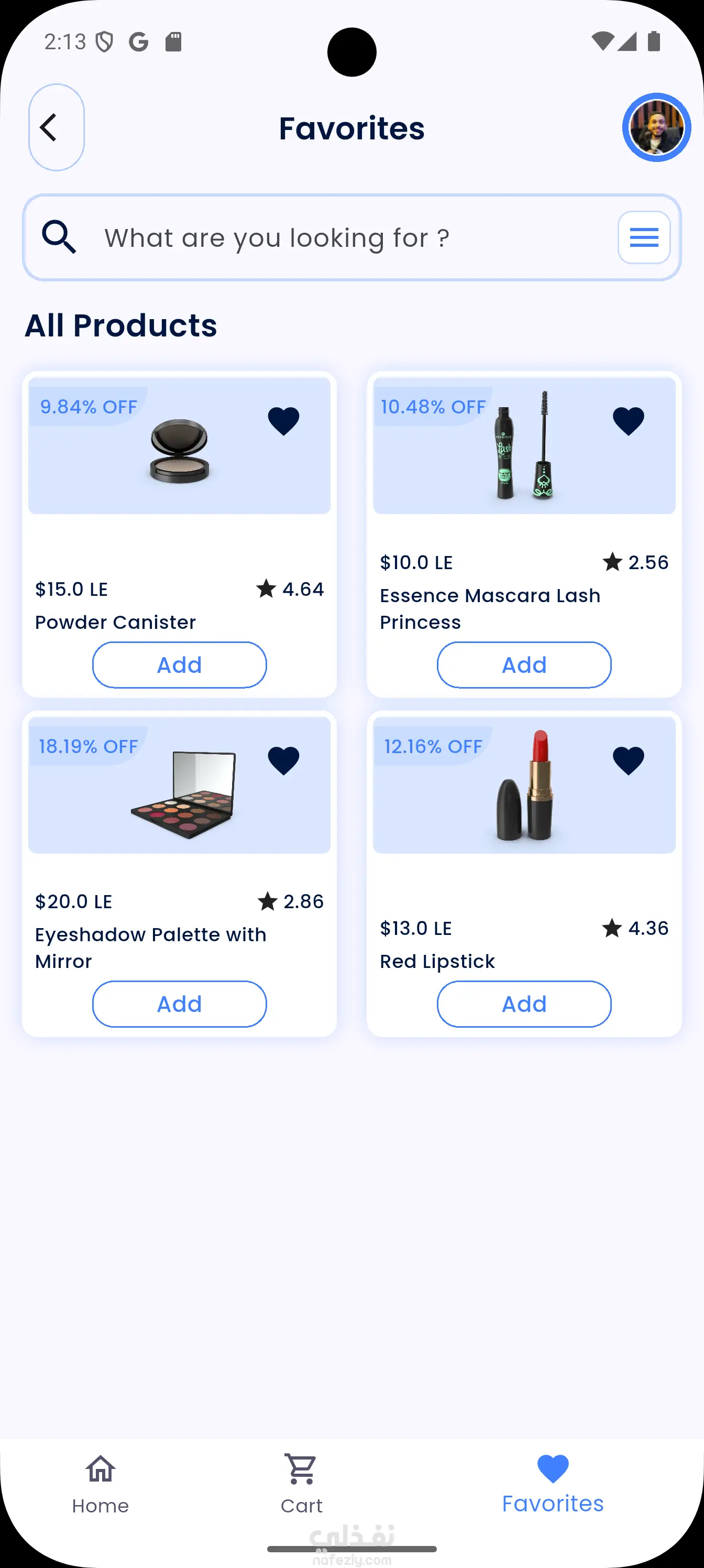
Task: Add Essence Mascara Lash Princess to cart
Action: click(524, 665)
